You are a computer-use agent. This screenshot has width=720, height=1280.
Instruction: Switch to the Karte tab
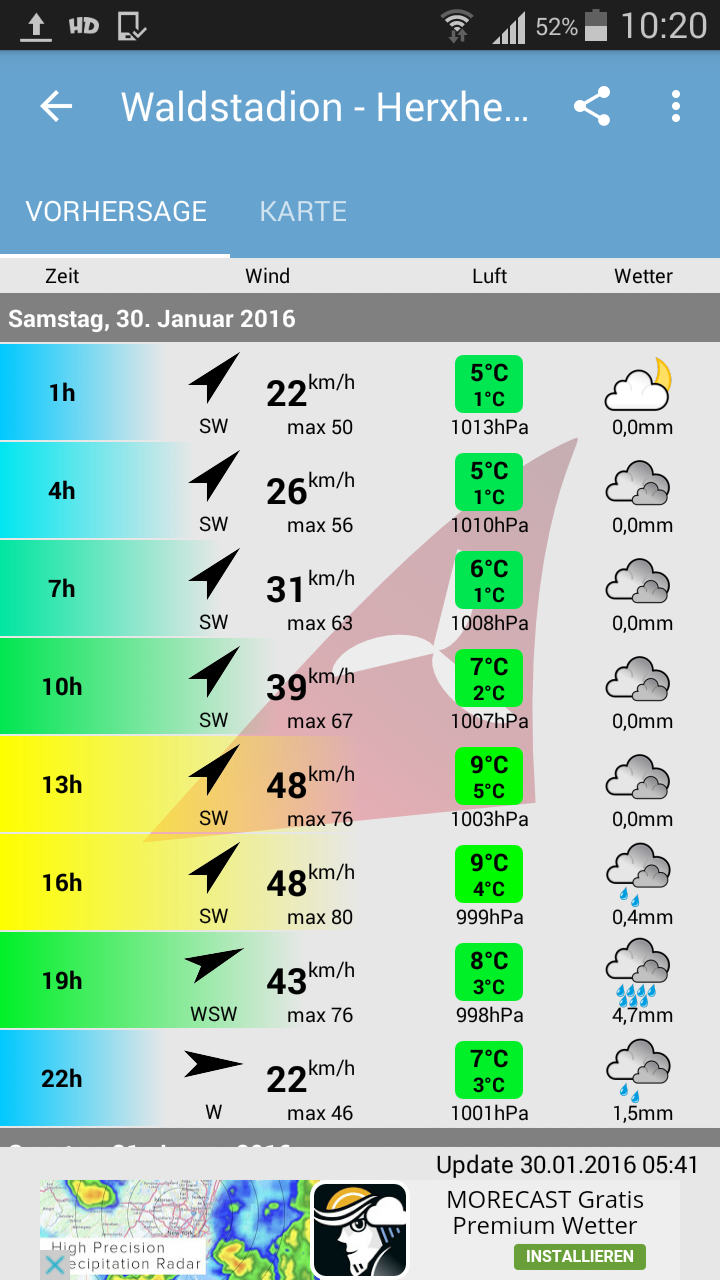pyautogui.click(x=303, y=212)
